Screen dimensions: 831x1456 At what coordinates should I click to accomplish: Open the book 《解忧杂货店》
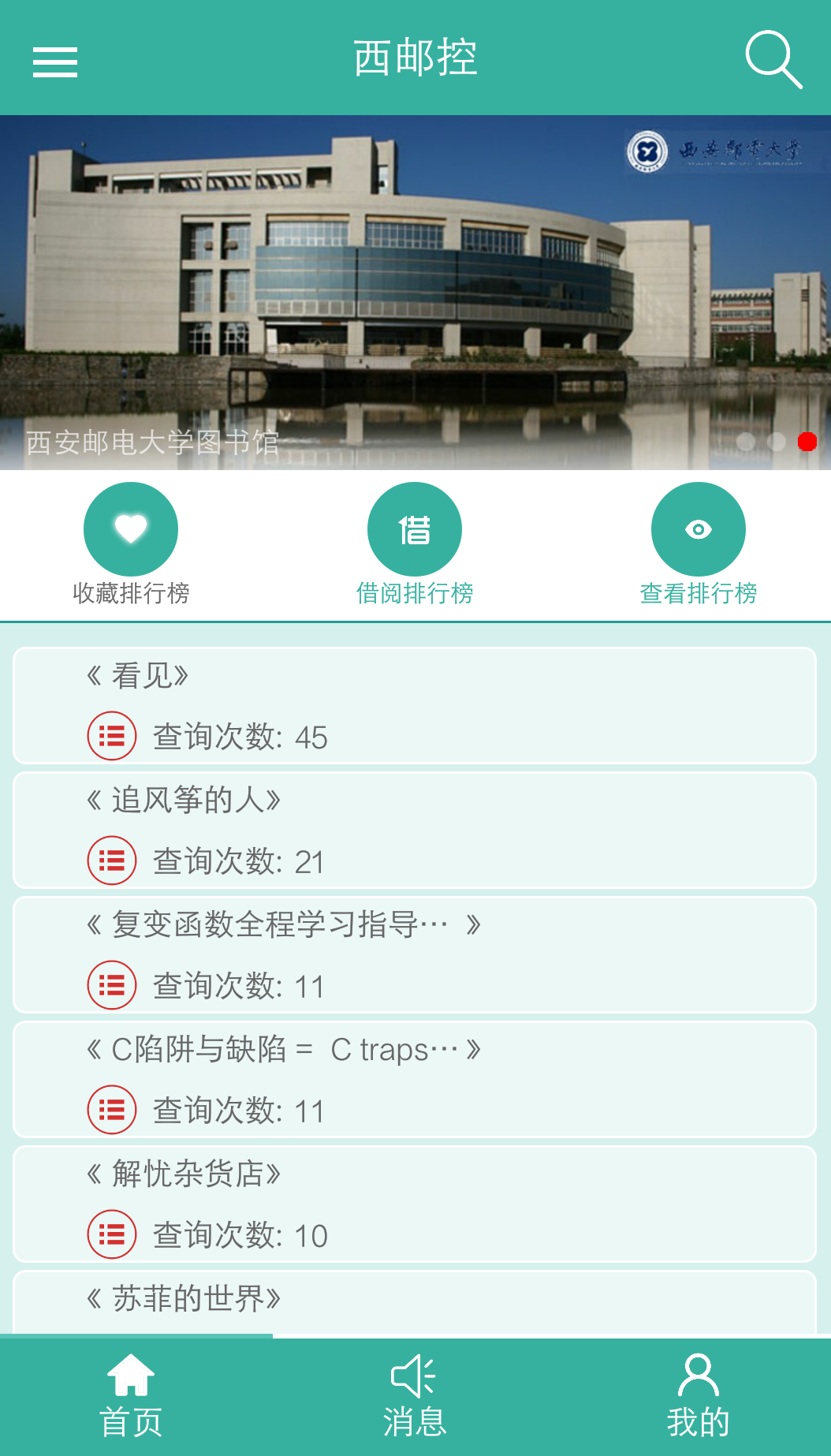[415, 1204]
